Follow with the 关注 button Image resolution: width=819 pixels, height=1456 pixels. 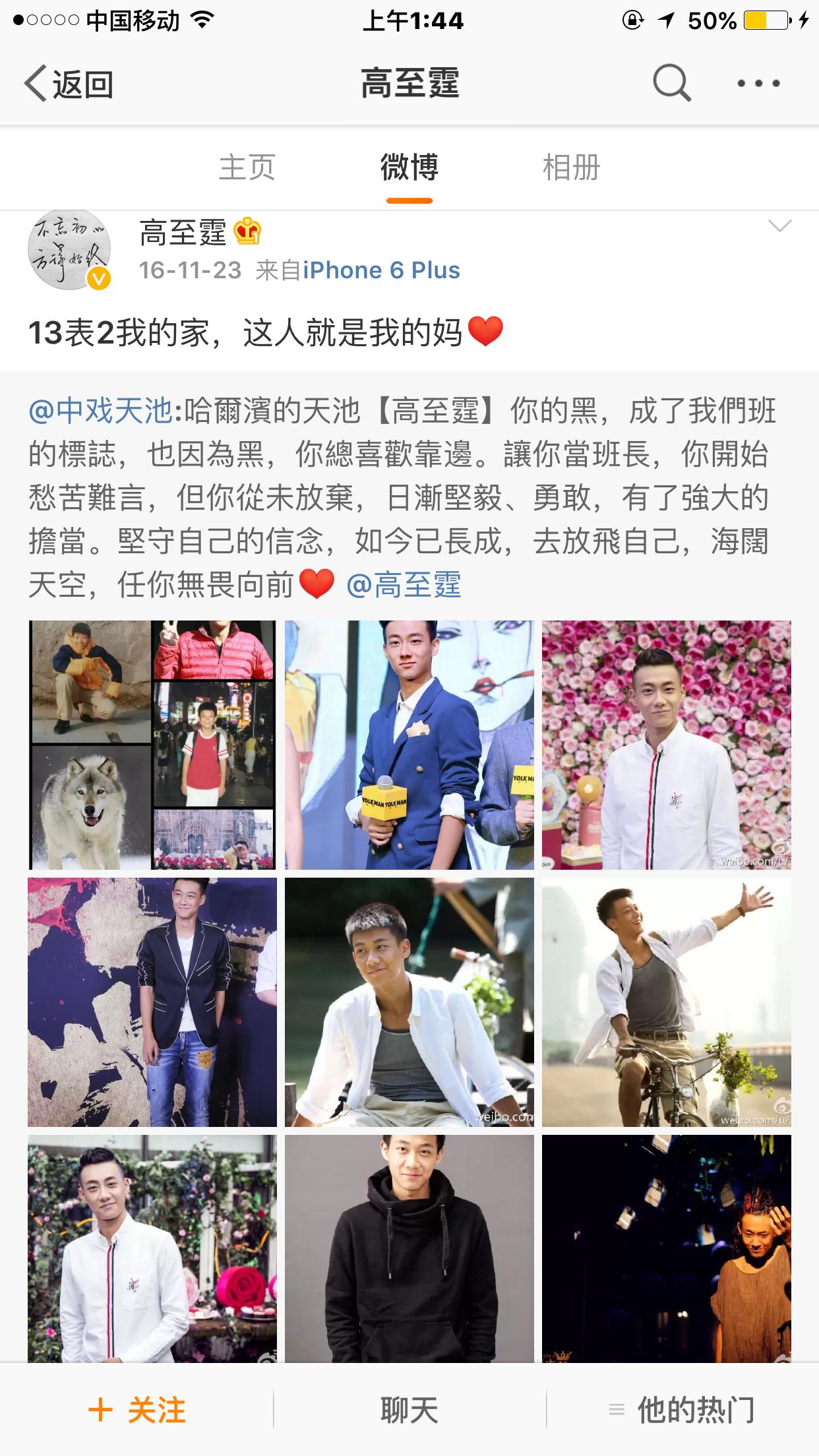pos(137,1410)
